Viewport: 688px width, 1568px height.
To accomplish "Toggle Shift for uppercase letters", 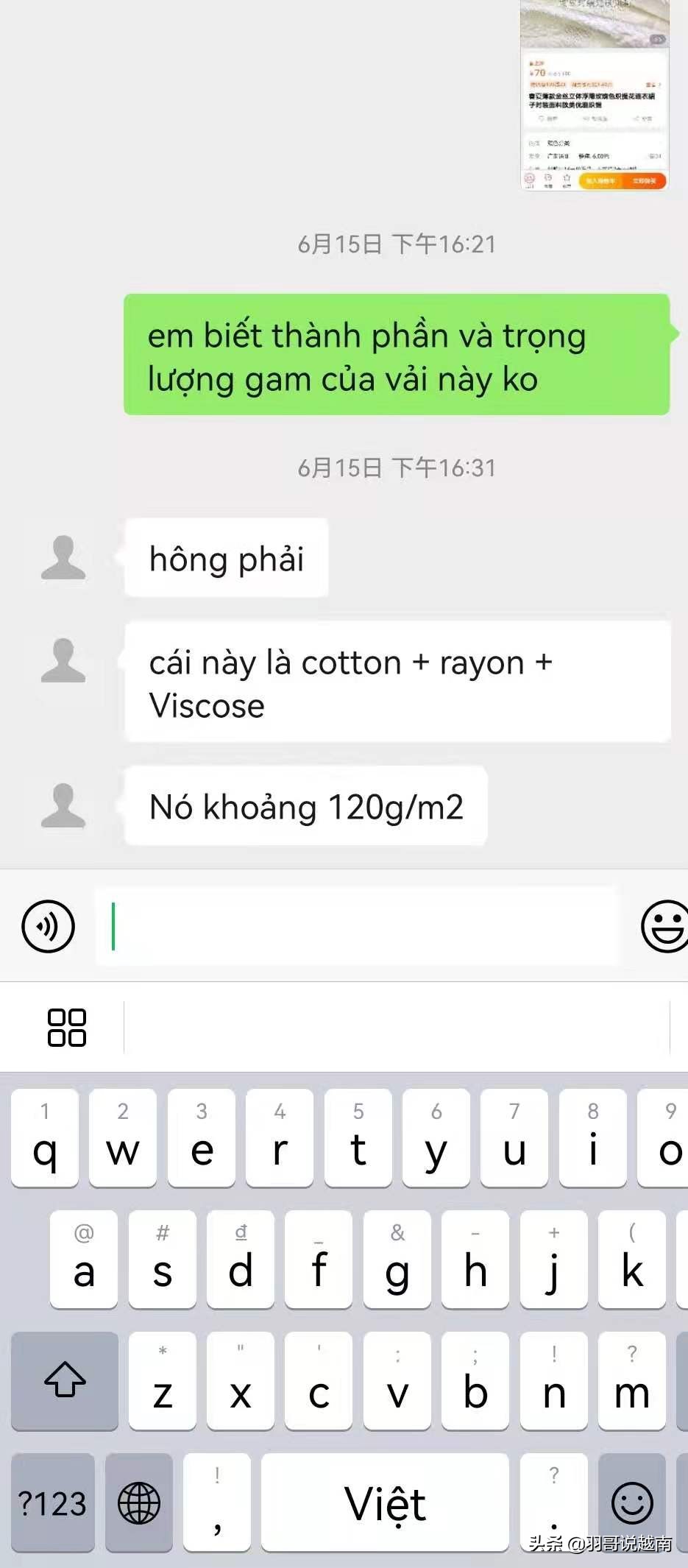I will point(65,1382).
